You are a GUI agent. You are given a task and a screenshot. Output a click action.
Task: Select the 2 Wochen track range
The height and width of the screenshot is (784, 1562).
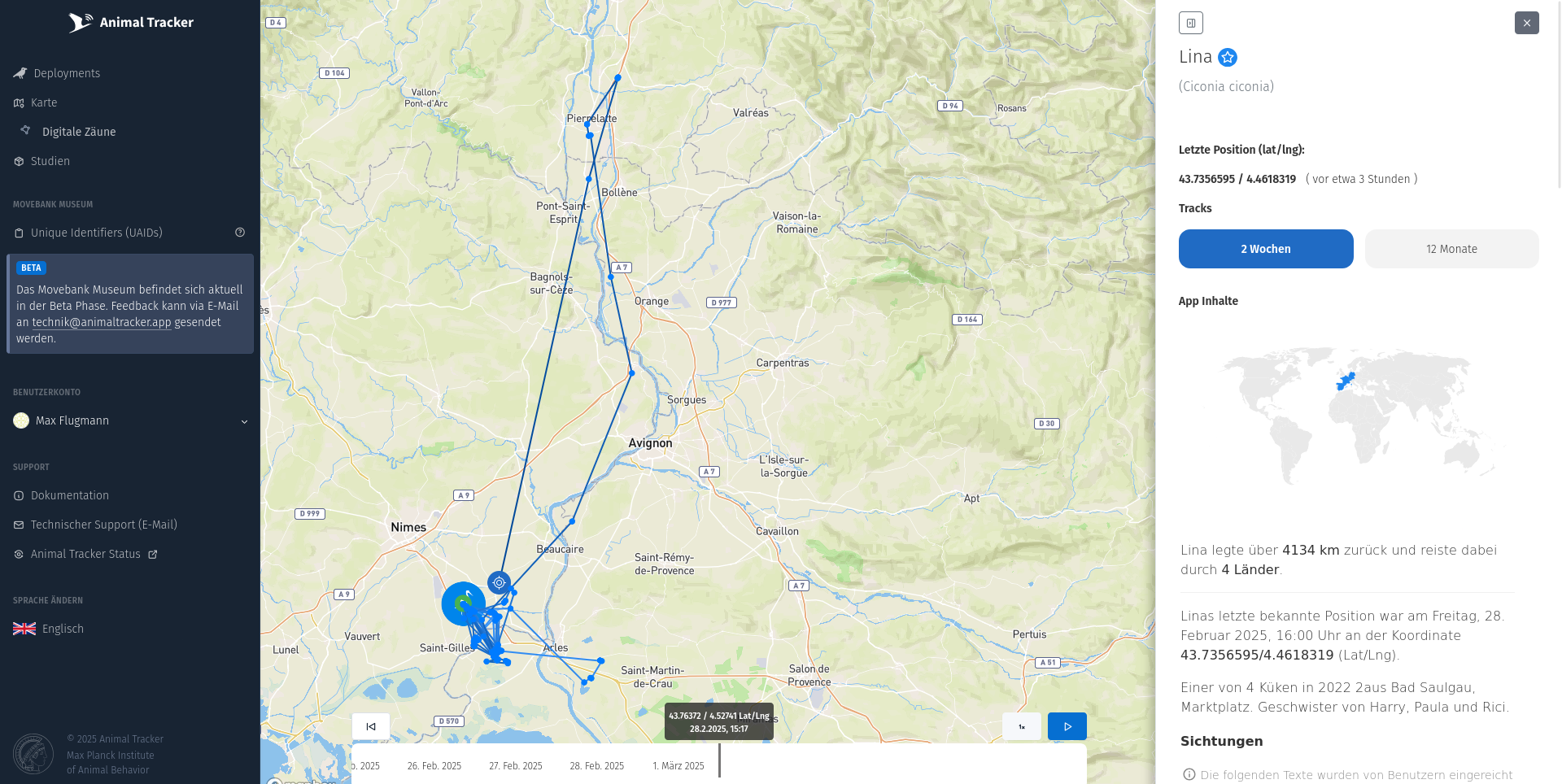tap(1265, 249)
